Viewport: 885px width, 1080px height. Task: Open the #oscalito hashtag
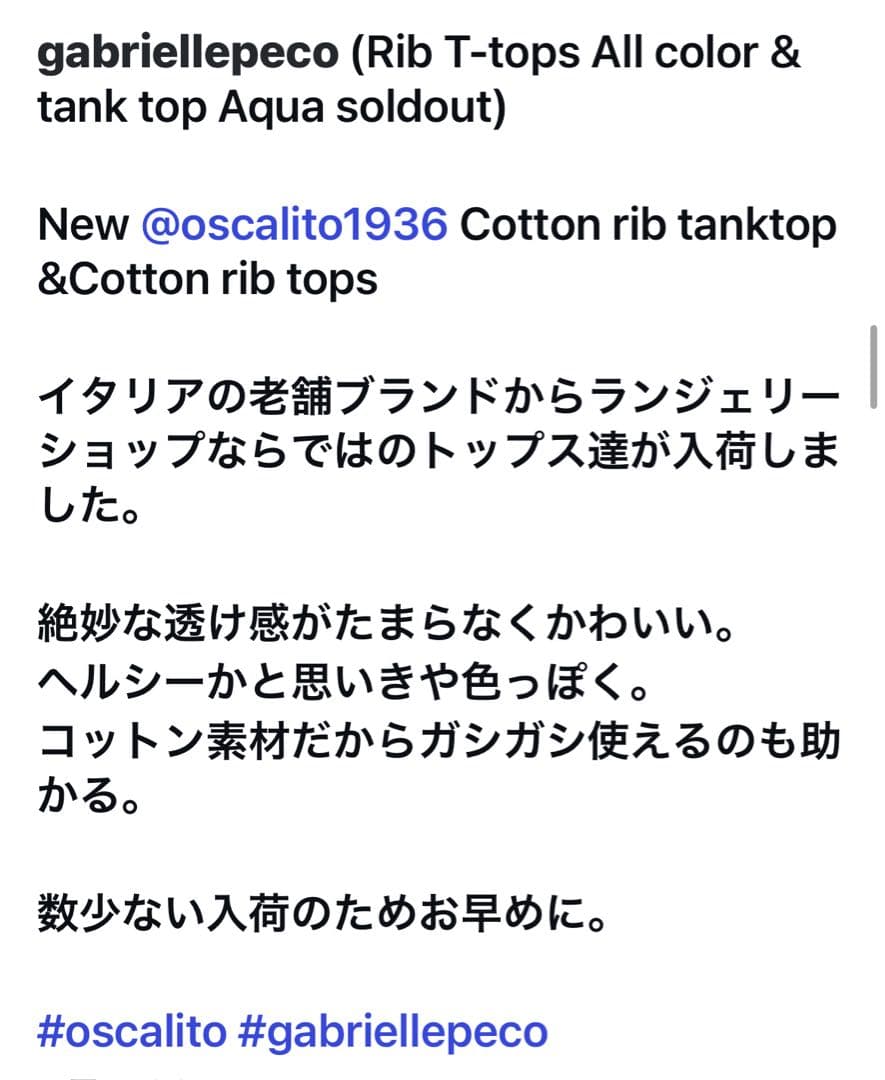[x=131, y=1031]
